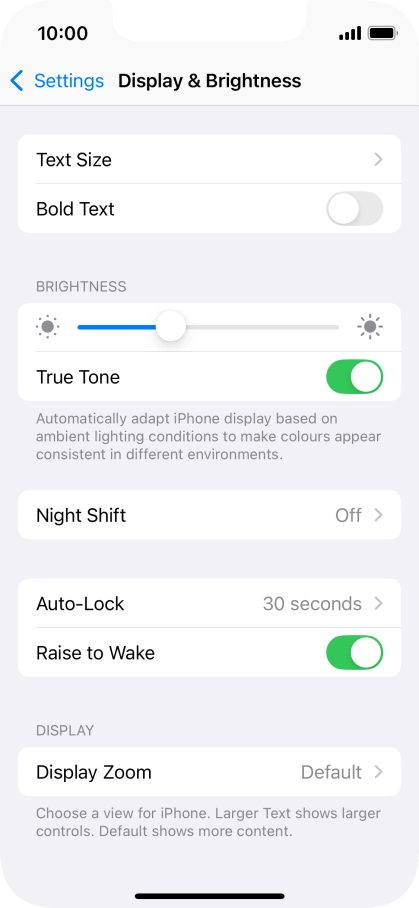
Task: Open Text Size settings
Action: pos(210,159)
